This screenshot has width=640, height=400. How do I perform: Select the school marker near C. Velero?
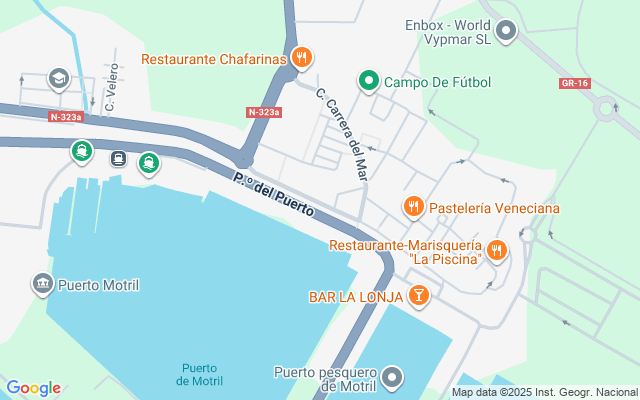click(59, 78)
